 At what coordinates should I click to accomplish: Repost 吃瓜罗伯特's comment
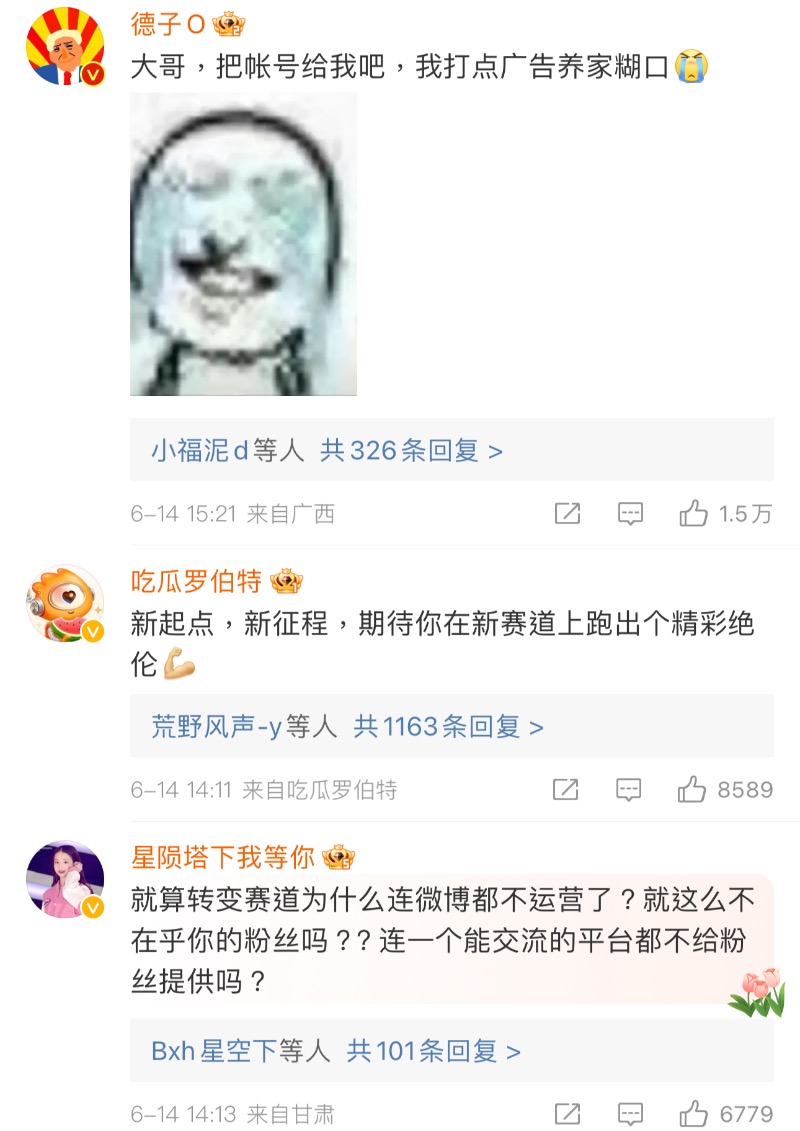tap(566, 790)
